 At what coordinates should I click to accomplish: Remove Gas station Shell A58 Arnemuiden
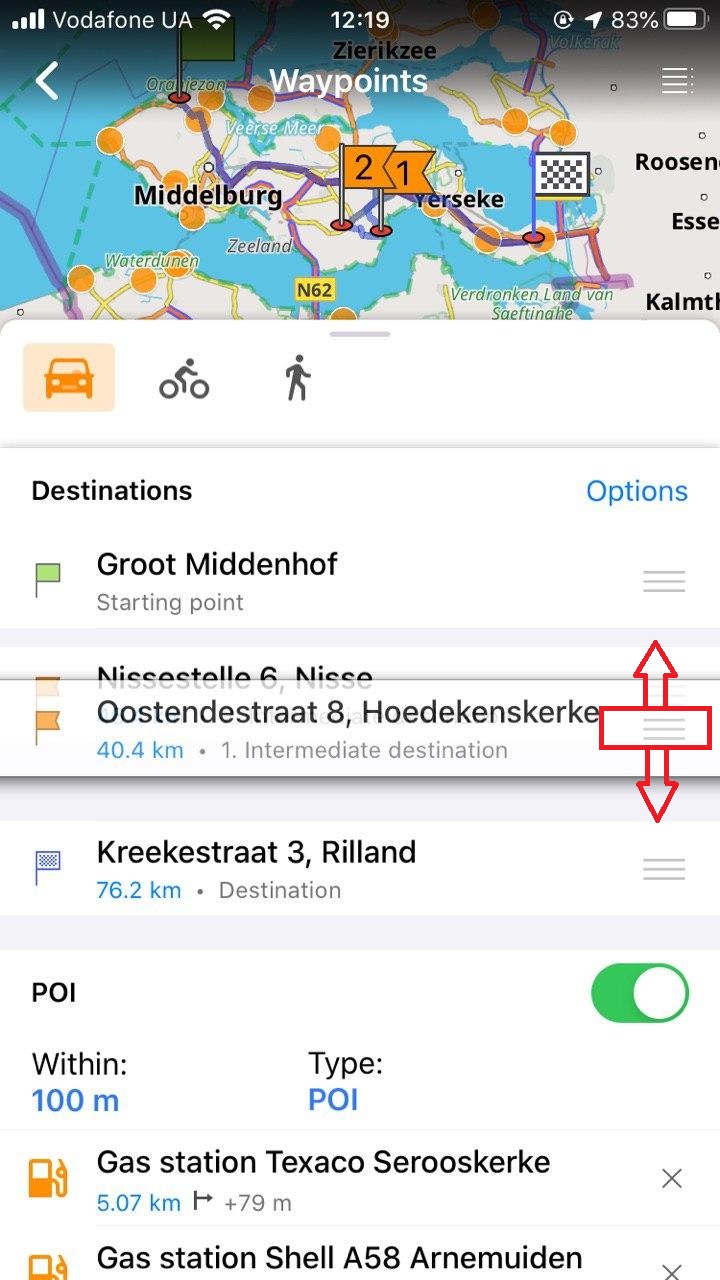pos(672,1270)
